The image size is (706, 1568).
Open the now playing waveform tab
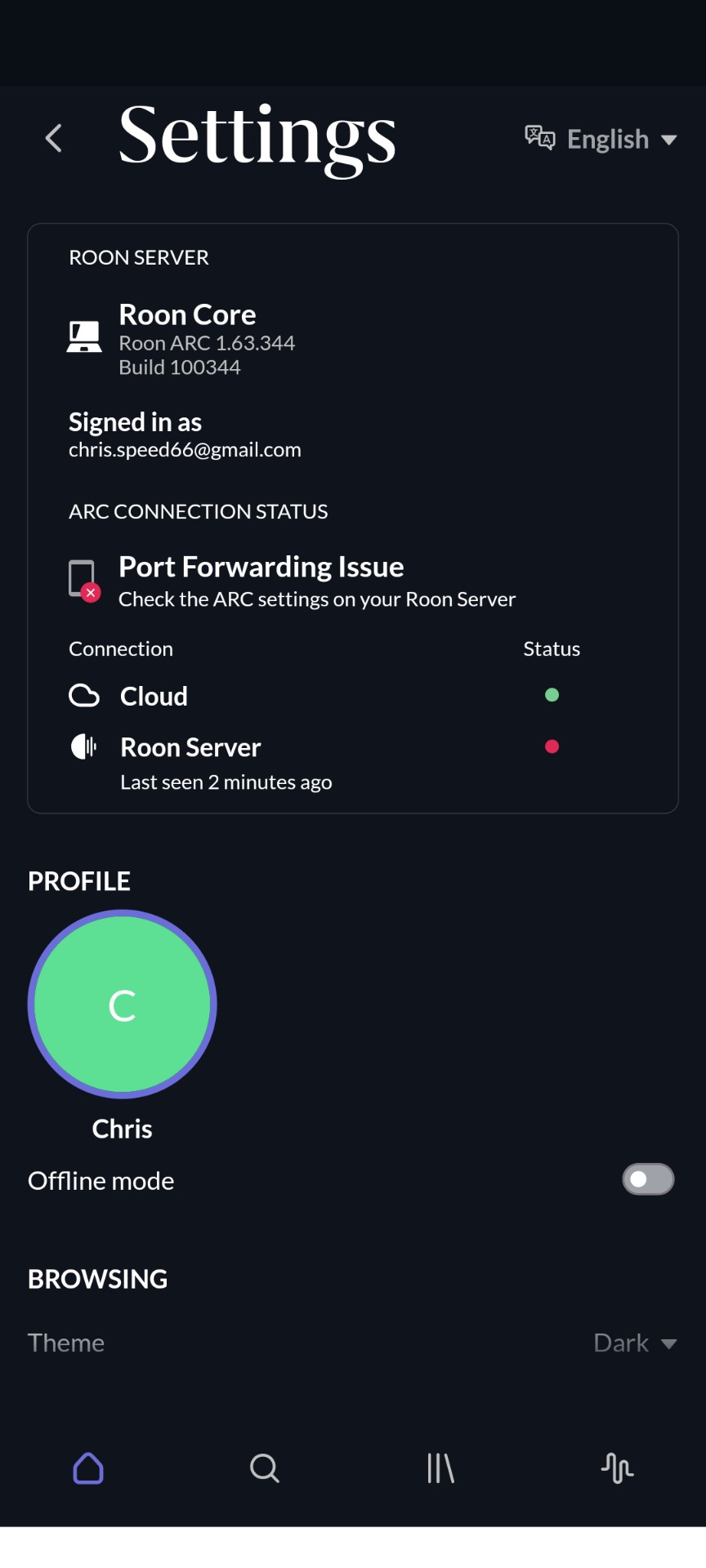coord(617,1468)
